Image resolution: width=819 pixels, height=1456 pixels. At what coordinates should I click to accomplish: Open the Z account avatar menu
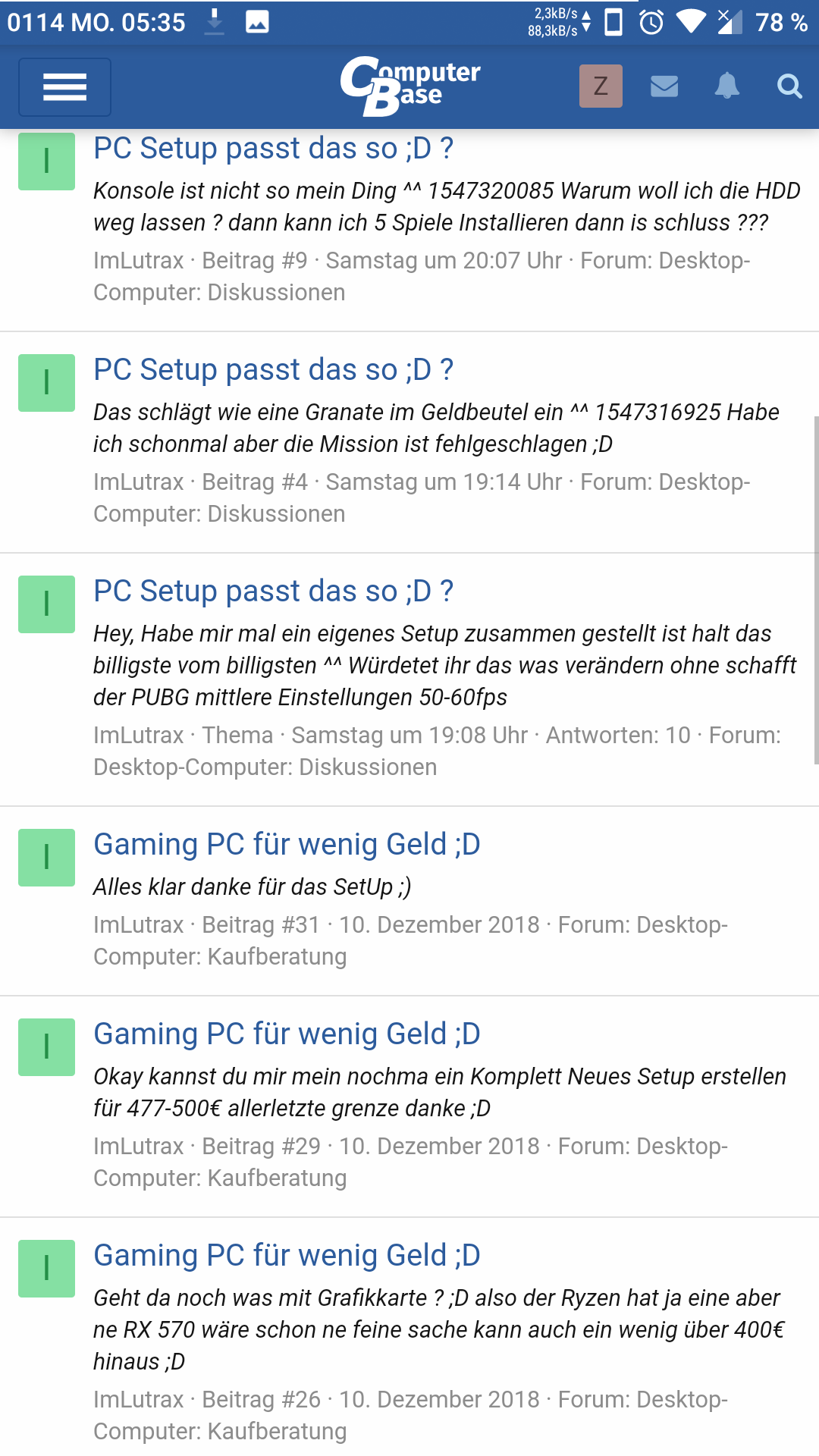pos(601,86)
